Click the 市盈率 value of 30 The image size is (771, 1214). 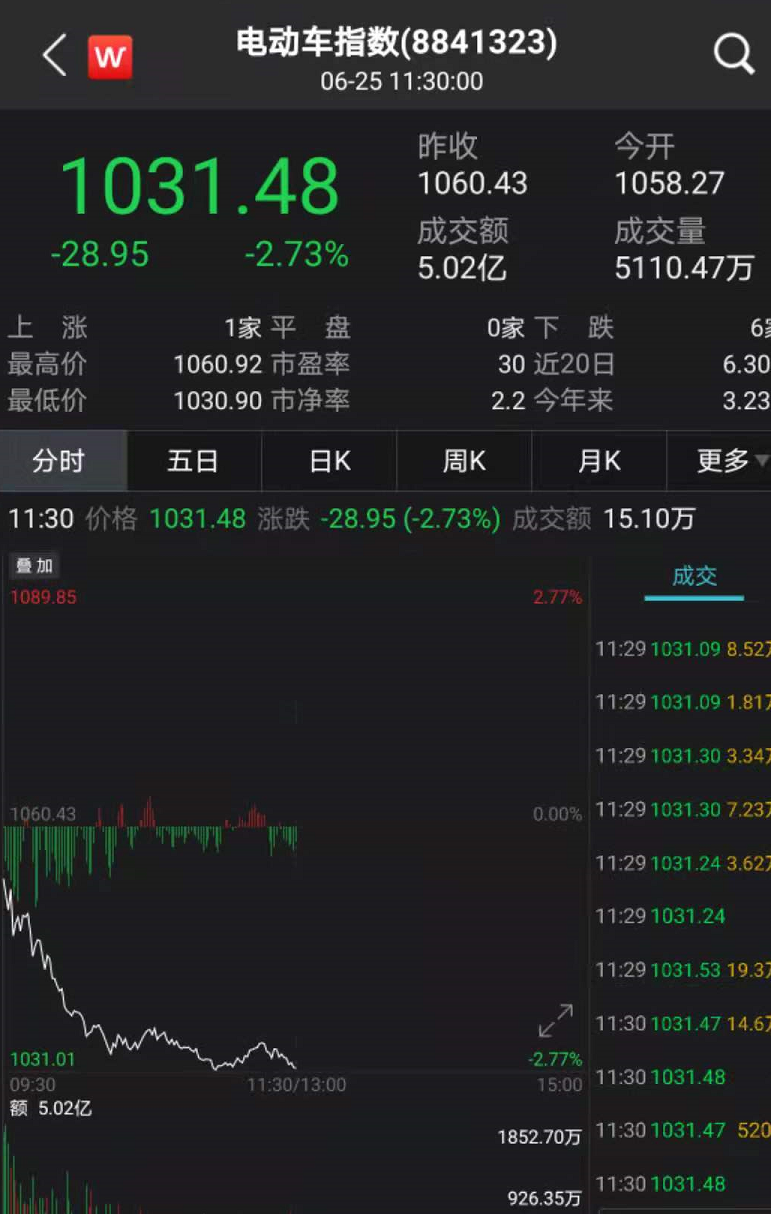(x=509, y=365)
